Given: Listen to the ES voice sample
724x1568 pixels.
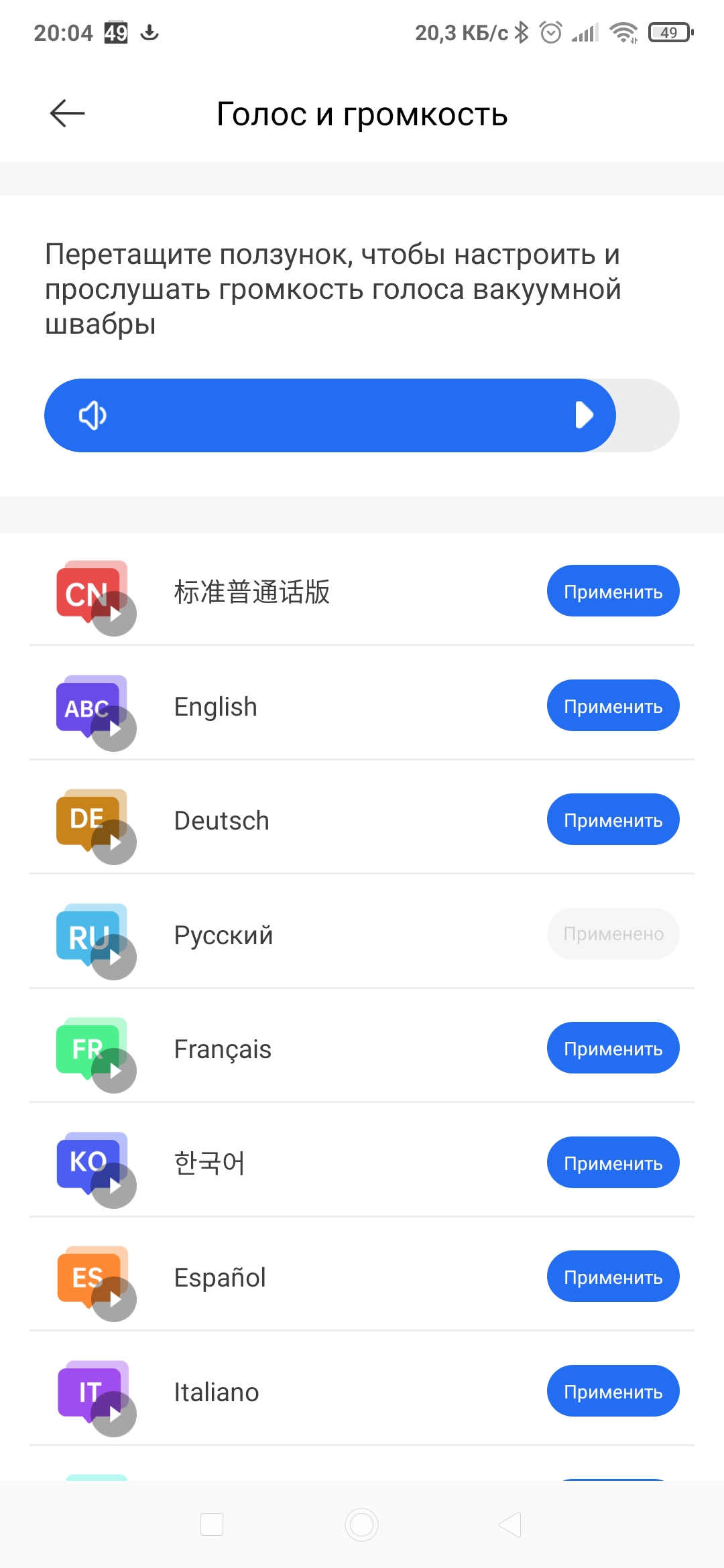Looking at the screenshot, I should pyautogui.click(x=114, y=1299).
